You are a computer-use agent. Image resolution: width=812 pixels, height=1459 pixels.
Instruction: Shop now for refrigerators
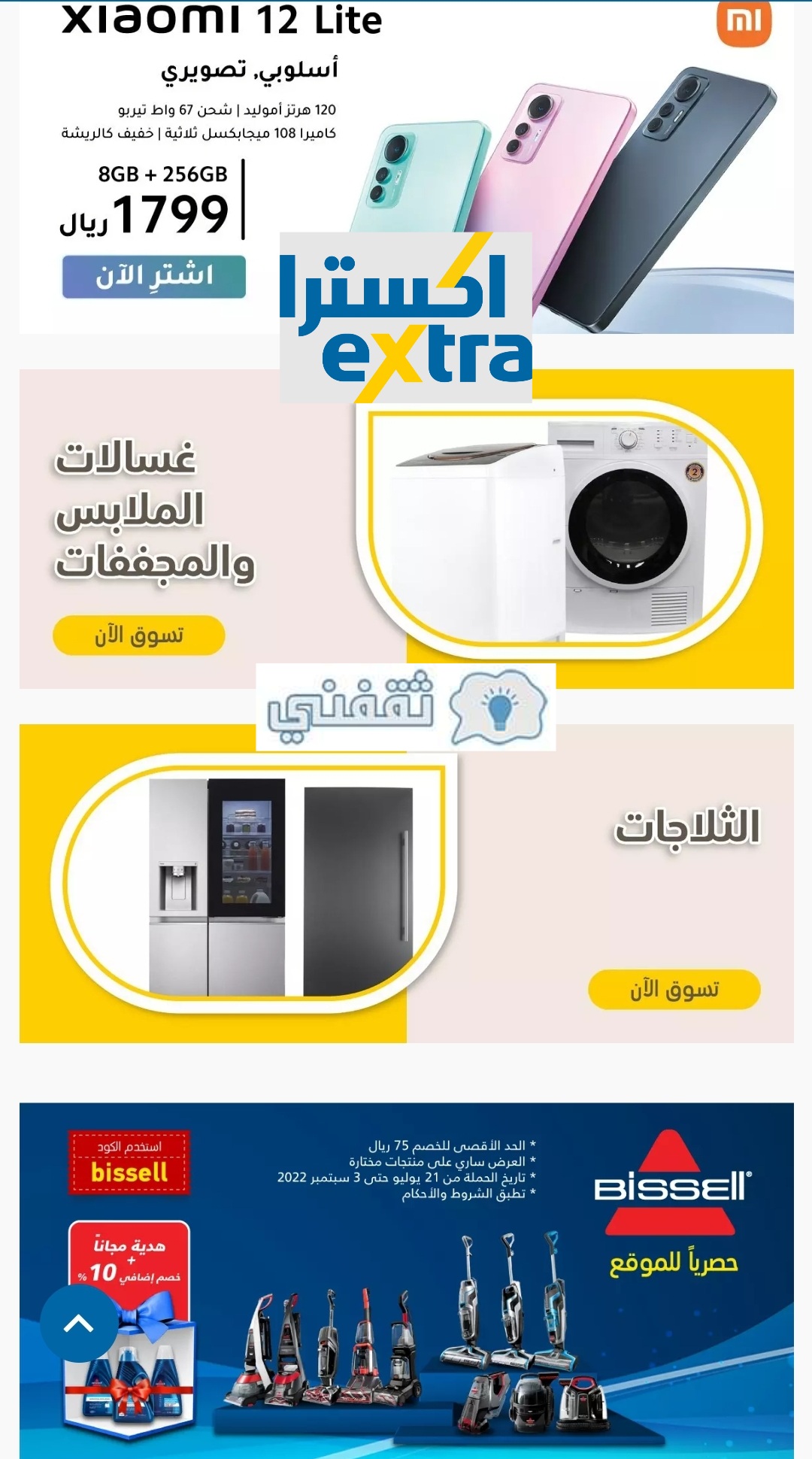pos(674,989)
